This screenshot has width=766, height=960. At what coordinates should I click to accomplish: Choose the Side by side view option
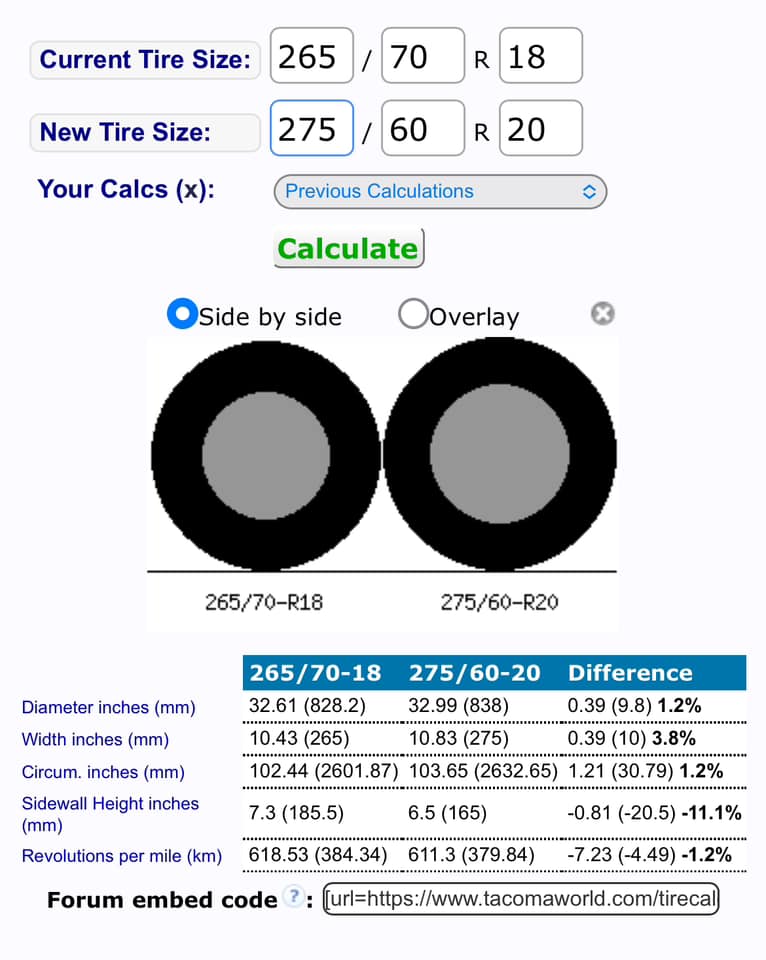[182, 315]
